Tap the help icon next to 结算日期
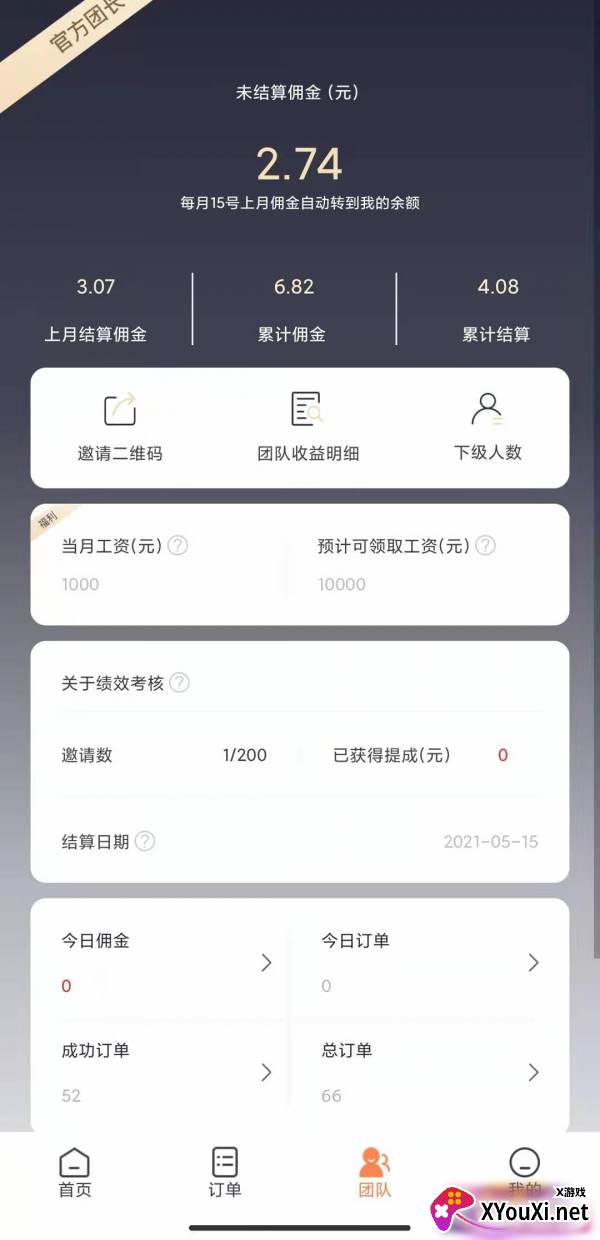 [x=145, y=841]
